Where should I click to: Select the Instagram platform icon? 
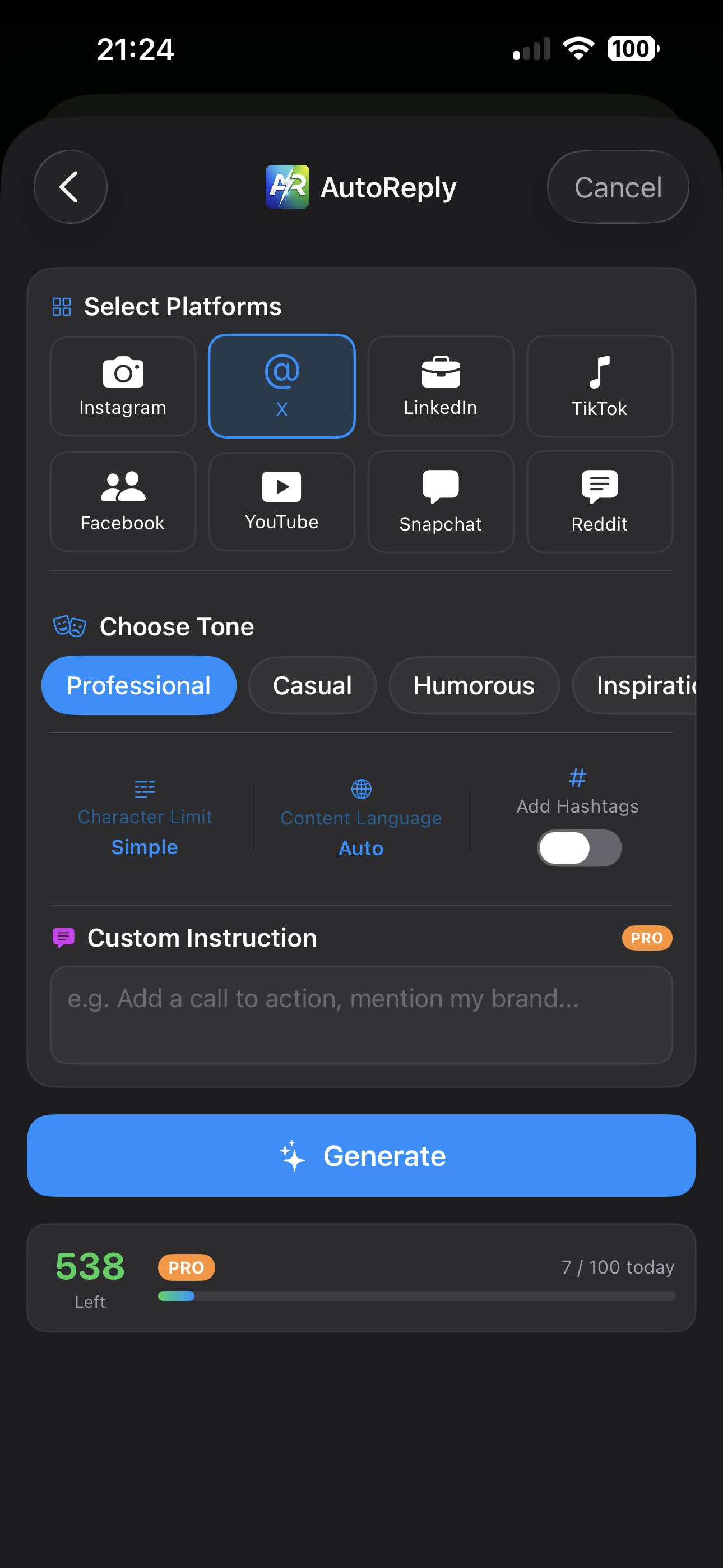122,385
